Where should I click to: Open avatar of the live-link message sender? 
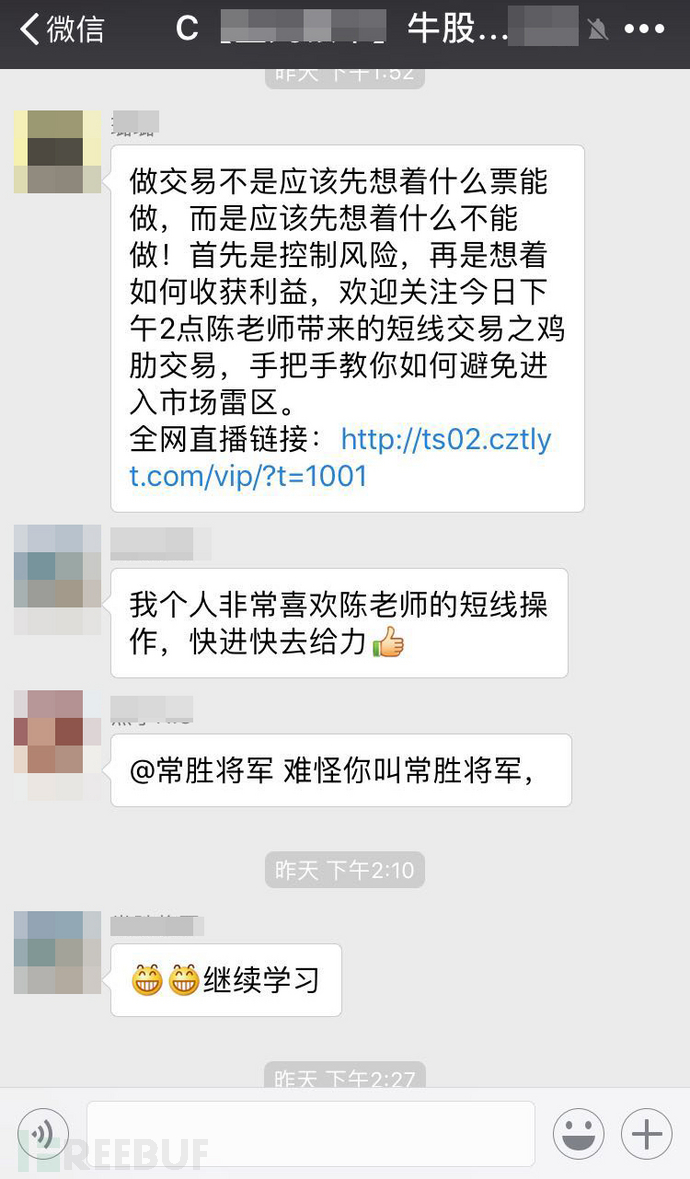(57, 152)
